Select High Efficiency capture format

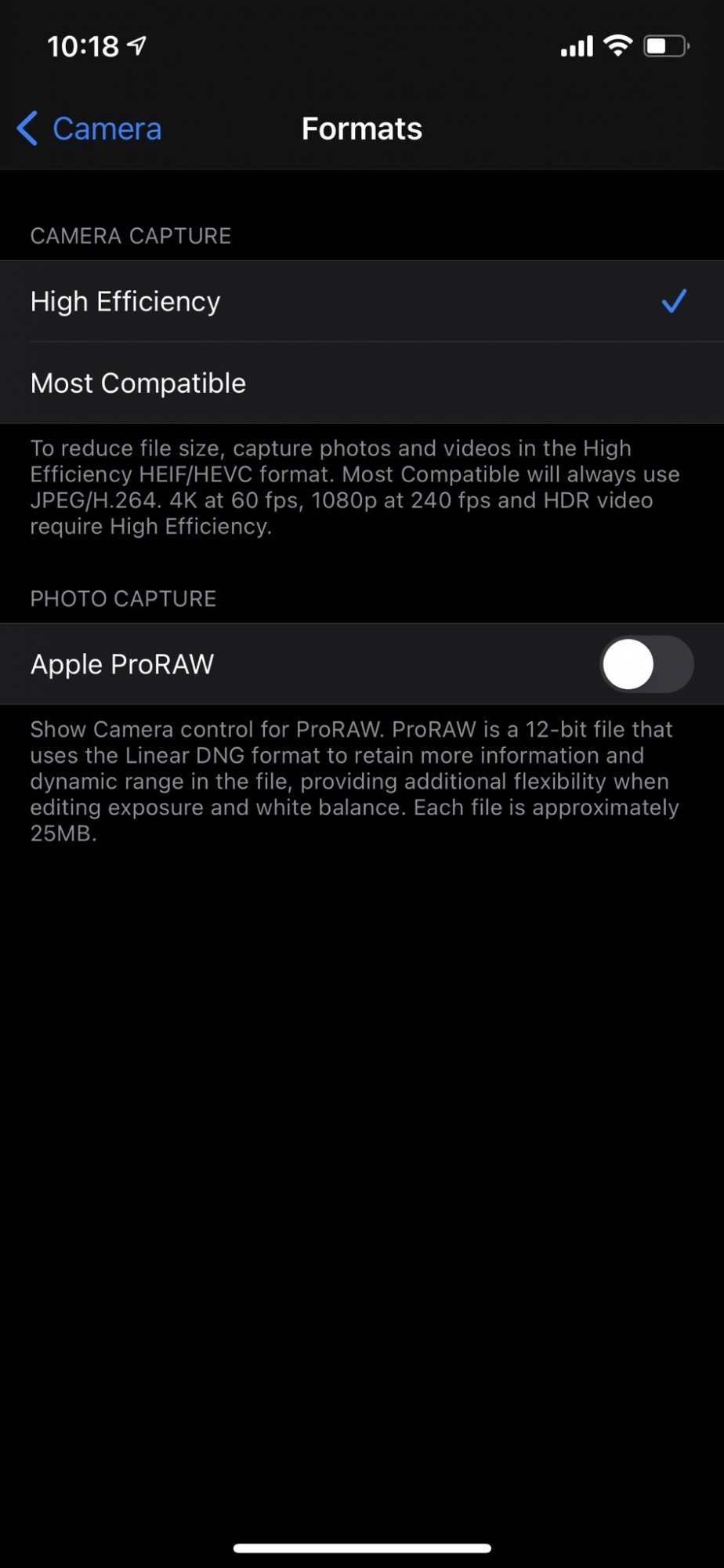click(360, 301)
